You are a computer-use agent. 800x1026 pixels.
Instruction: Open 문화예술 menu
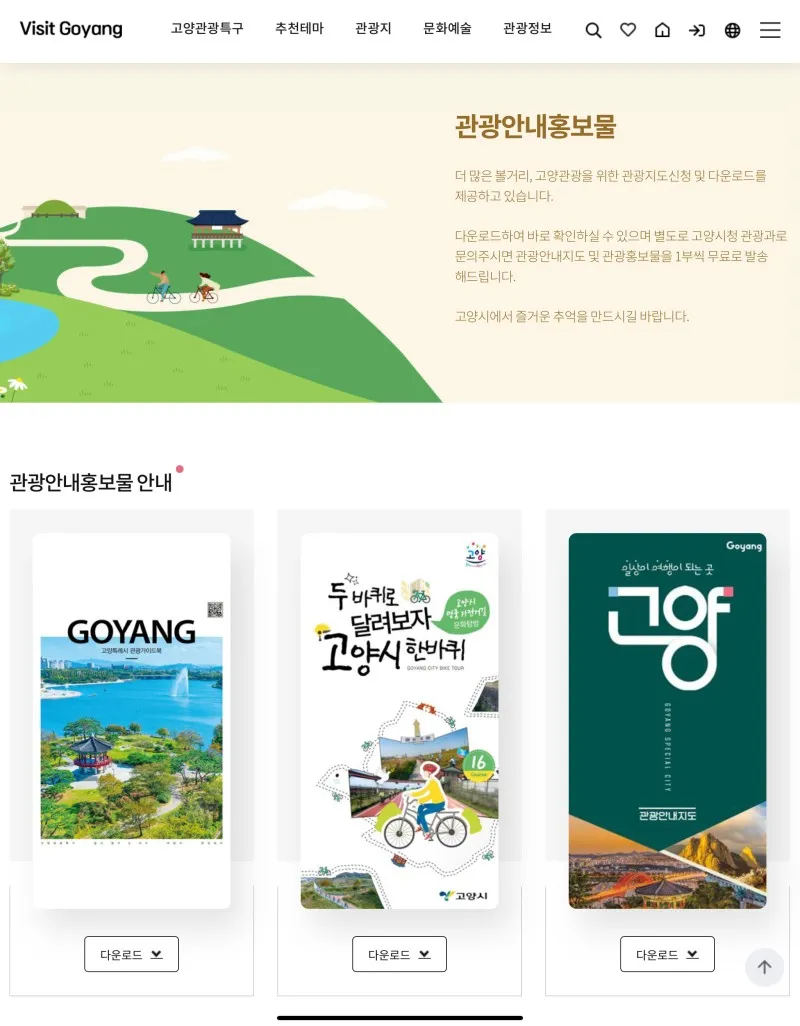(x=447, y=29)
